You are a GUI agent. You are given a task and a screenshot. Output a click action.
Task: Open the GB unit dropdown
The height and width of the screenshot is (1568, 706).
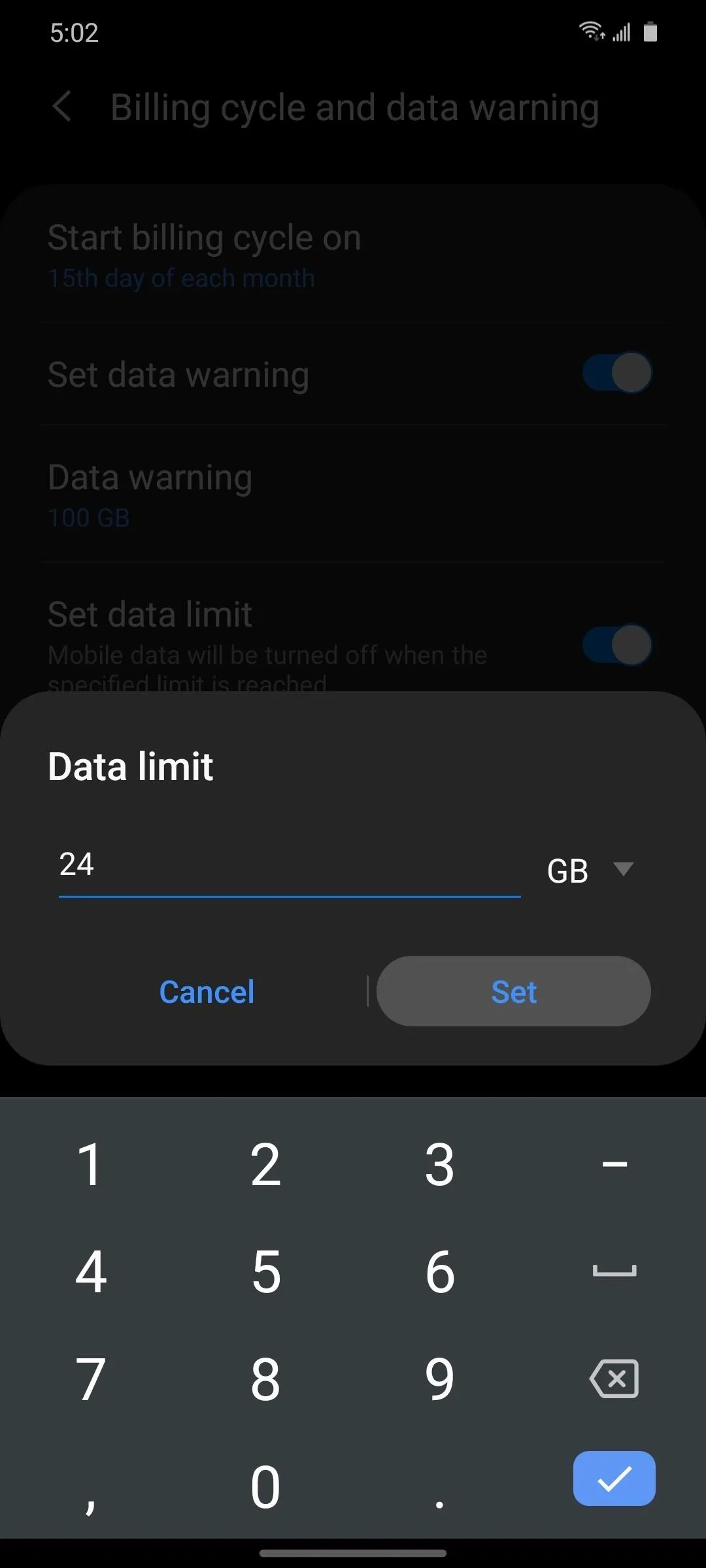pyautogui.click(x=591, y=870)
